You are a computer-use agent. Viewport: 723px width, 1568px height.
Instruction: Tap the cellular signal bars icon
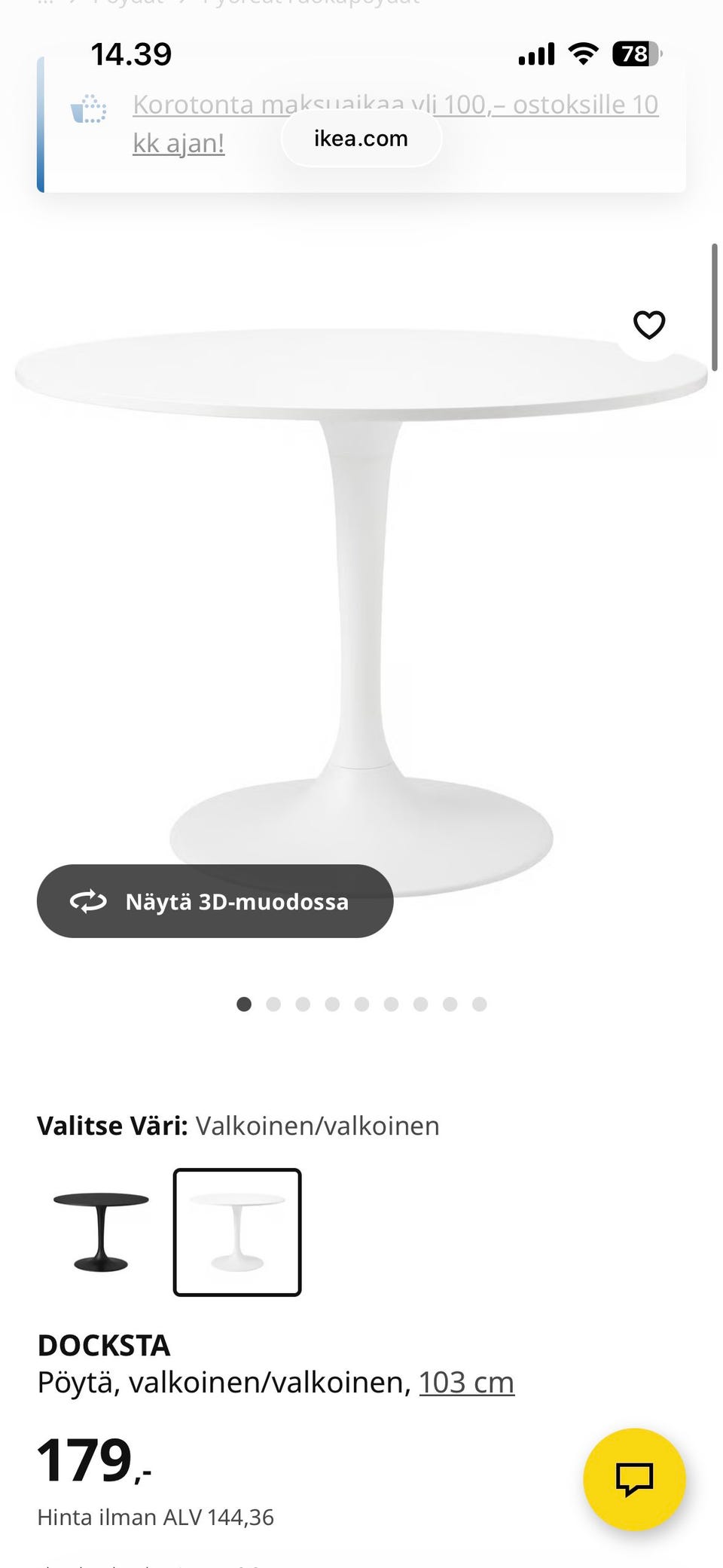click(x=535, y=53)
